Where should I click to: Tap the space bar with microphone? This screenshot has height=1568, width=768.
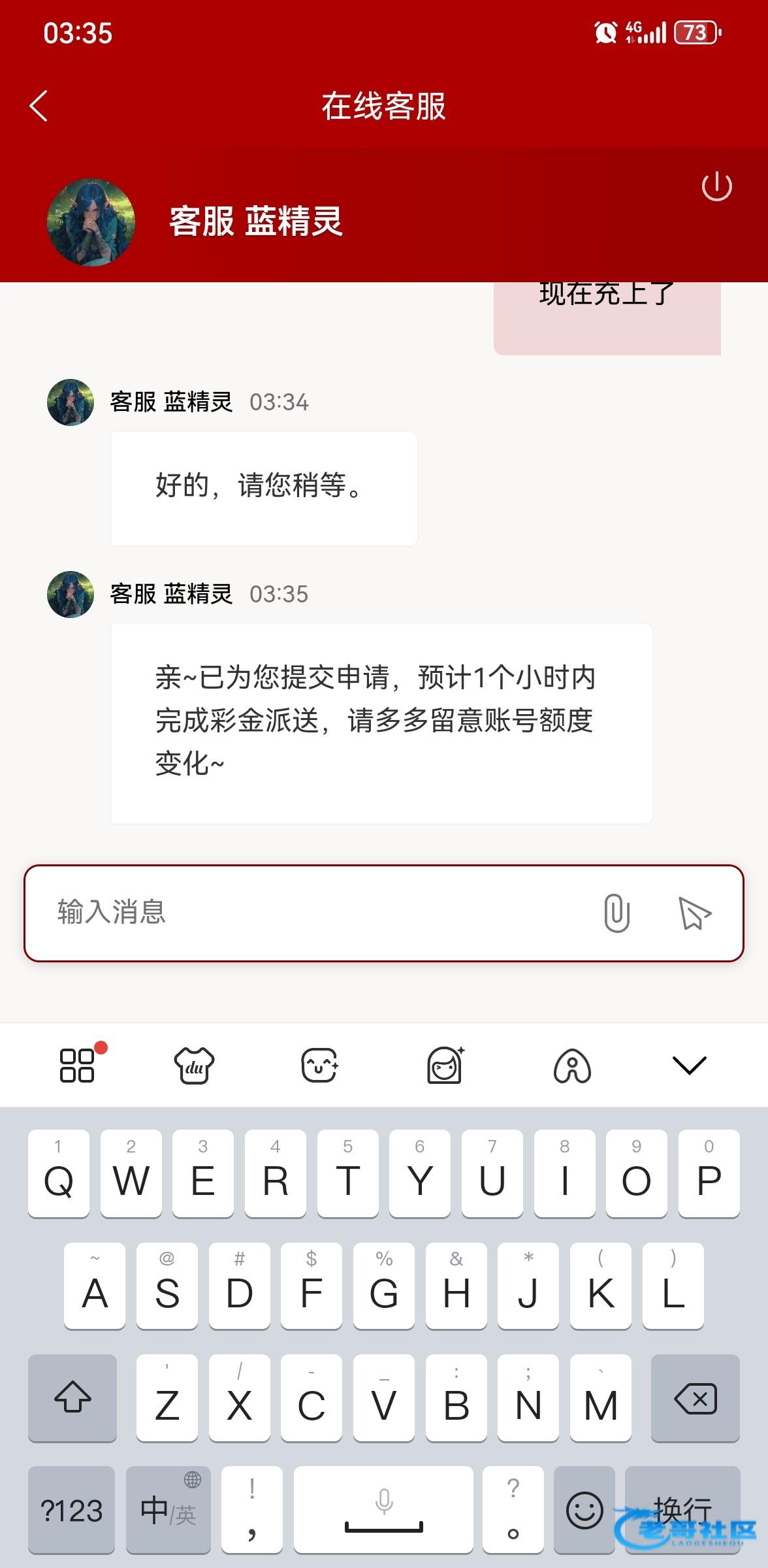click(383, 1511)
